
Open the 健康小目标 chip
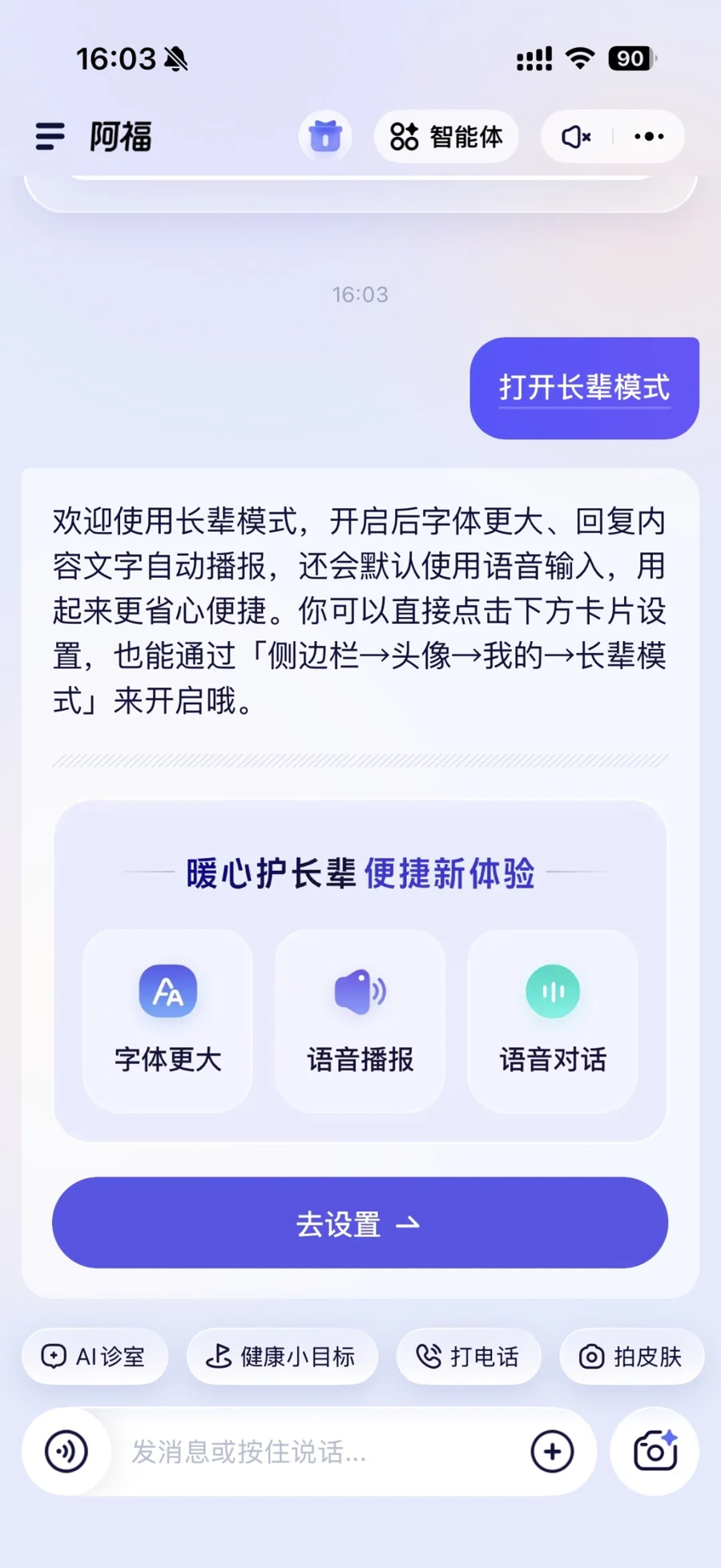point(282,1356)
